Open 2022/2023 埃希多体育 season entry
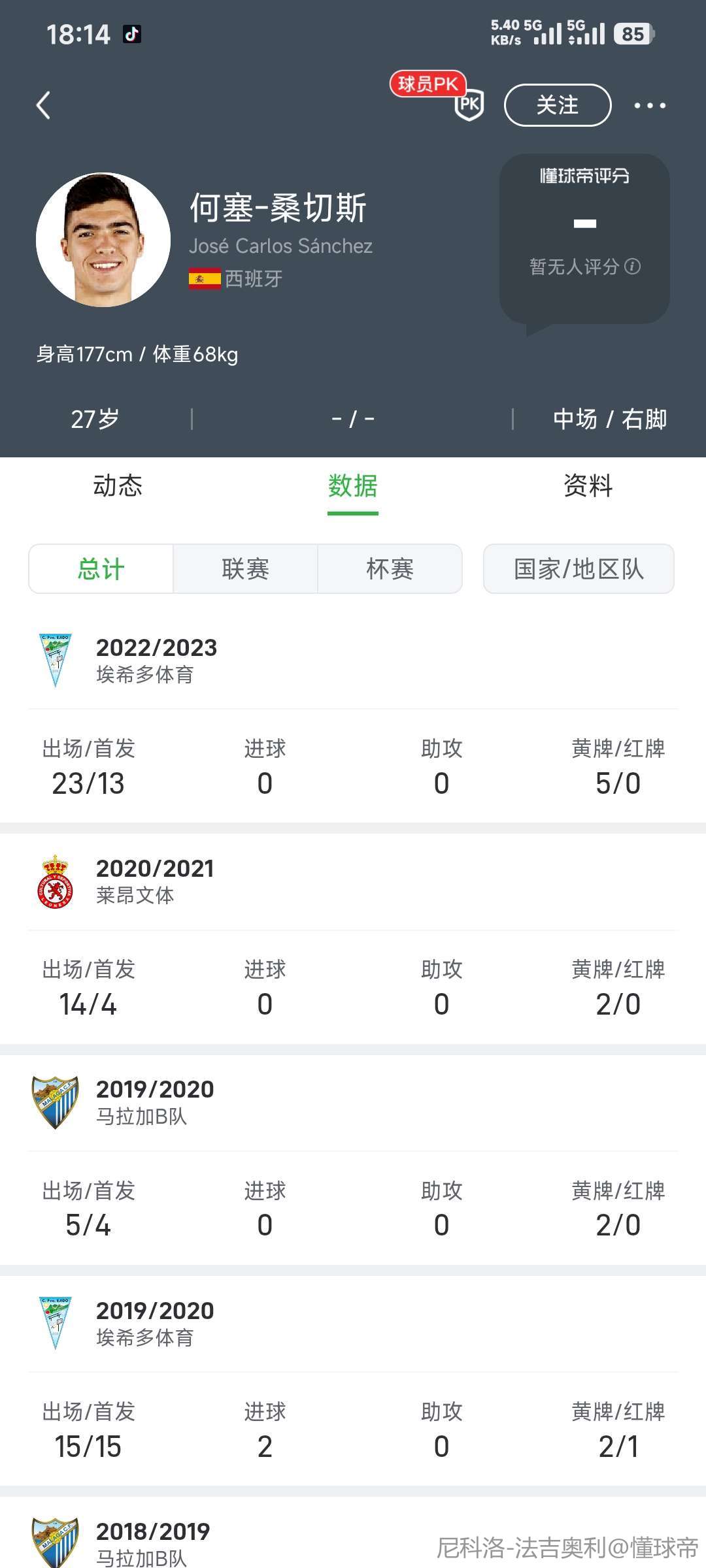 tap(156, 660)
